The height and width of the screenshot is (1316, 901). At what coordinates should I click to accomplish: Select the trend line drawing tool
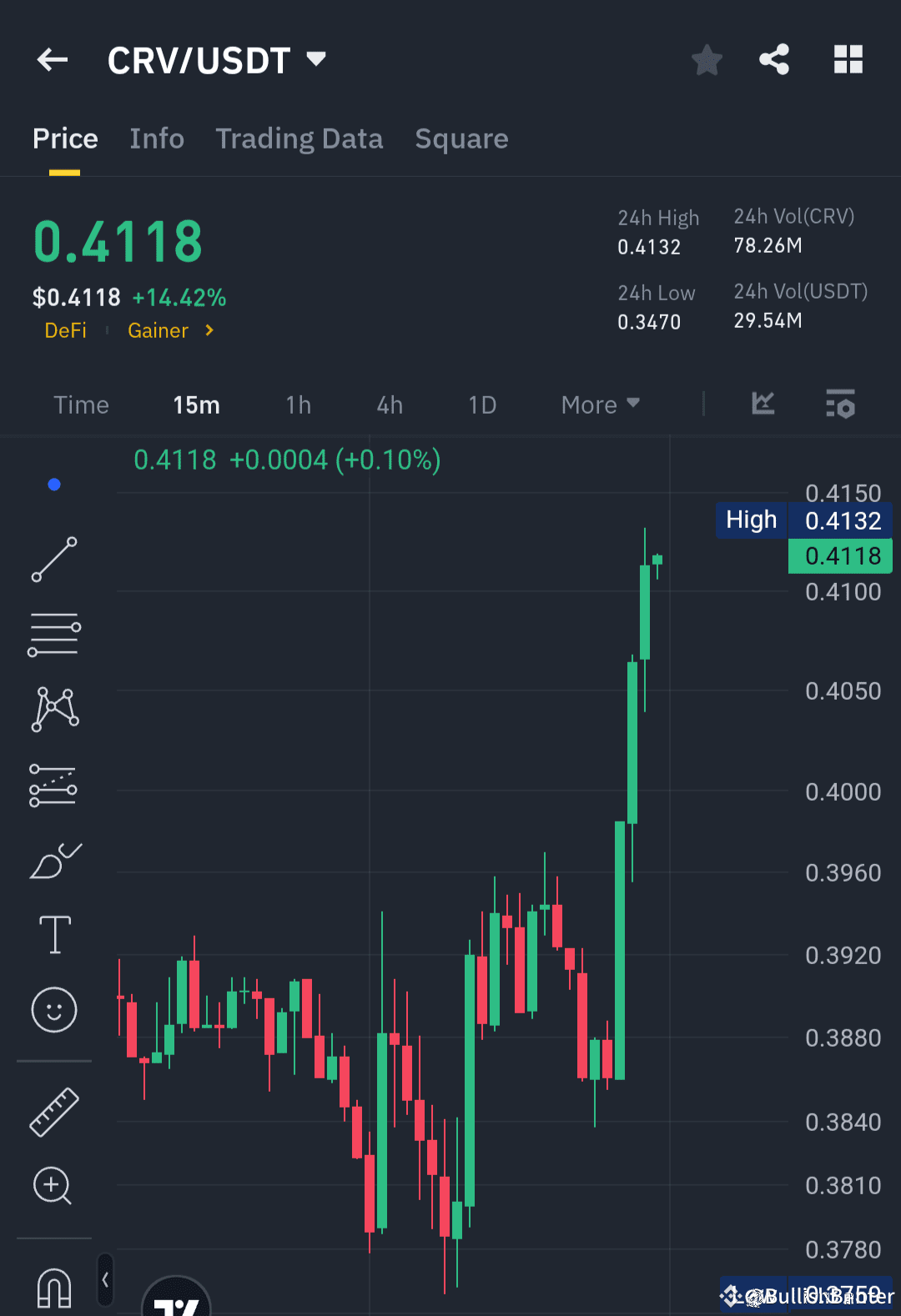(54, 559)
